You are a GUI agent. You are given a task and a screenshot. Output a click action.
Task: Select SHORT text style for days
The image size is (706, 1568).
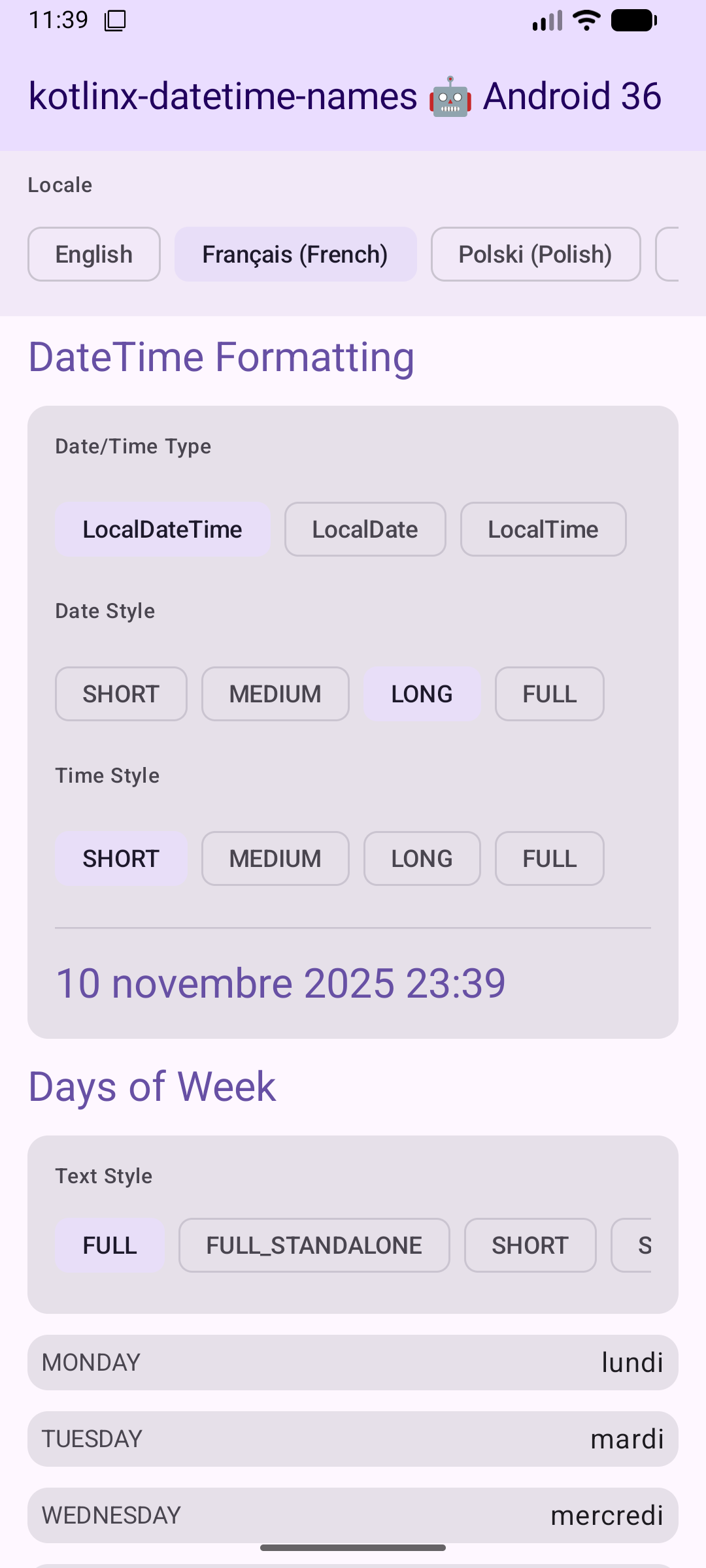coord(530,1245)
